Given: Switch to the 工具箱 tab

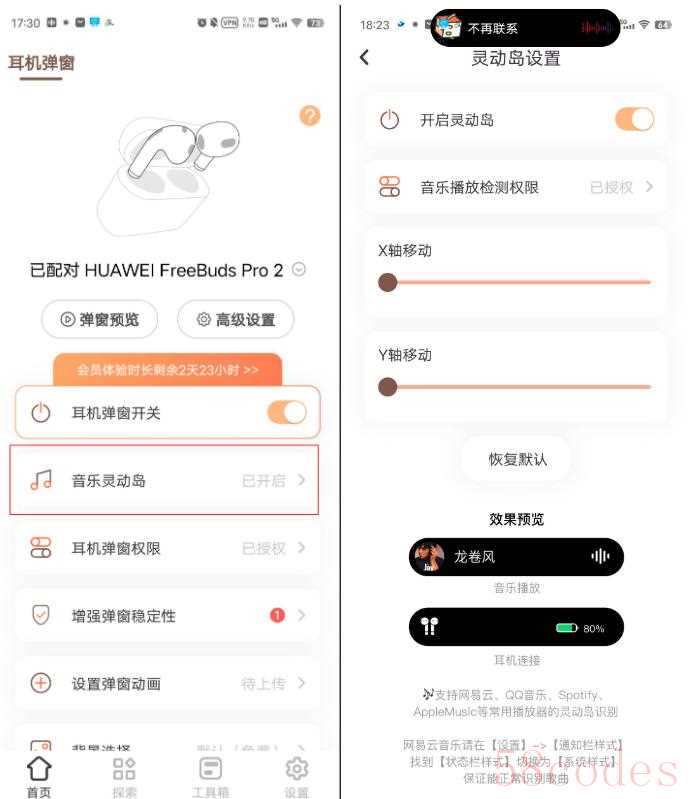Looking at the screenshot, I should [211, 777].
